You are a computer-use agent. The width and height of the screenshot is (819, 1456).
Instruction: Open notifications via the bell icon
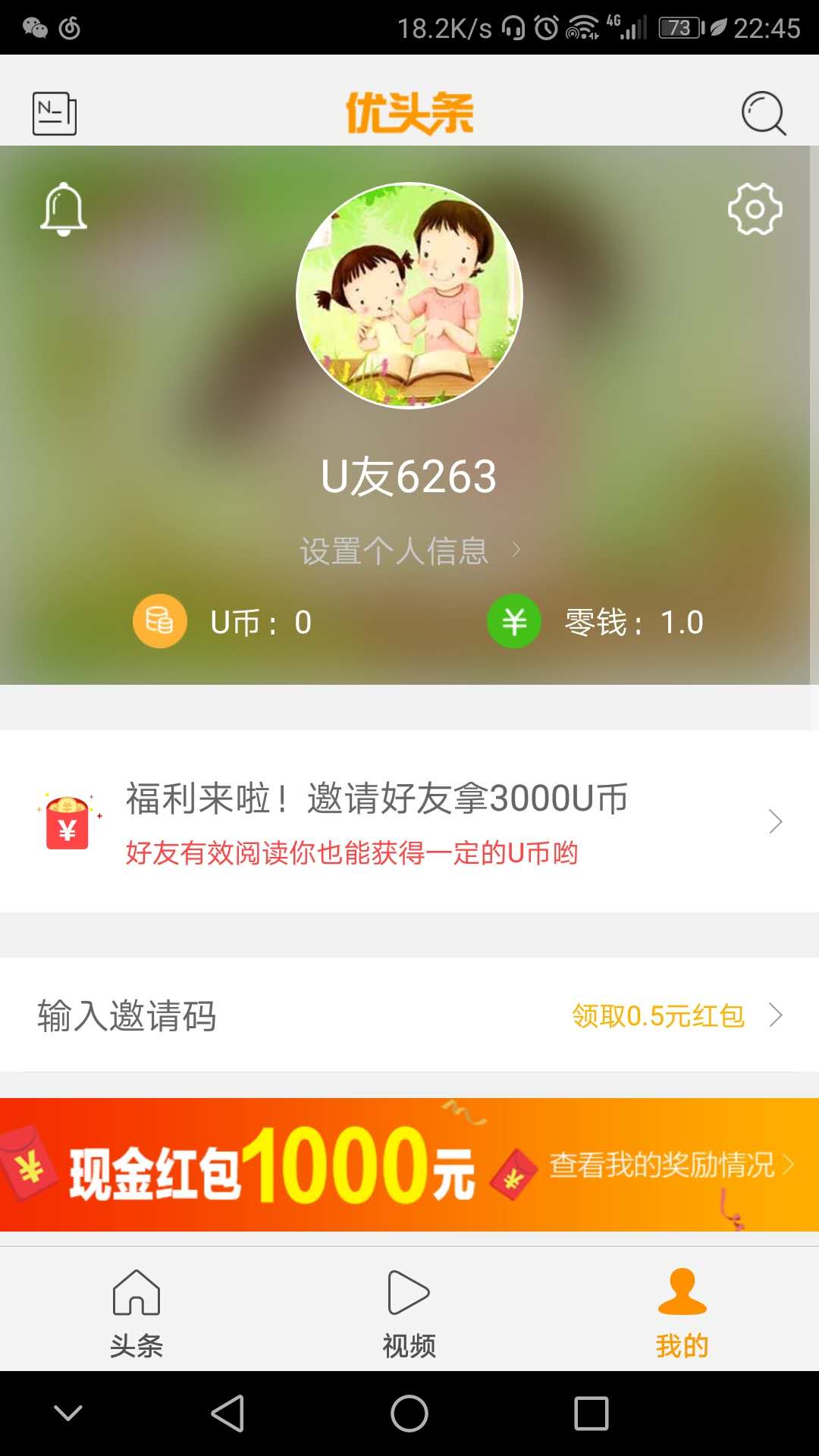pyautogui.click(x=64, y=210)
